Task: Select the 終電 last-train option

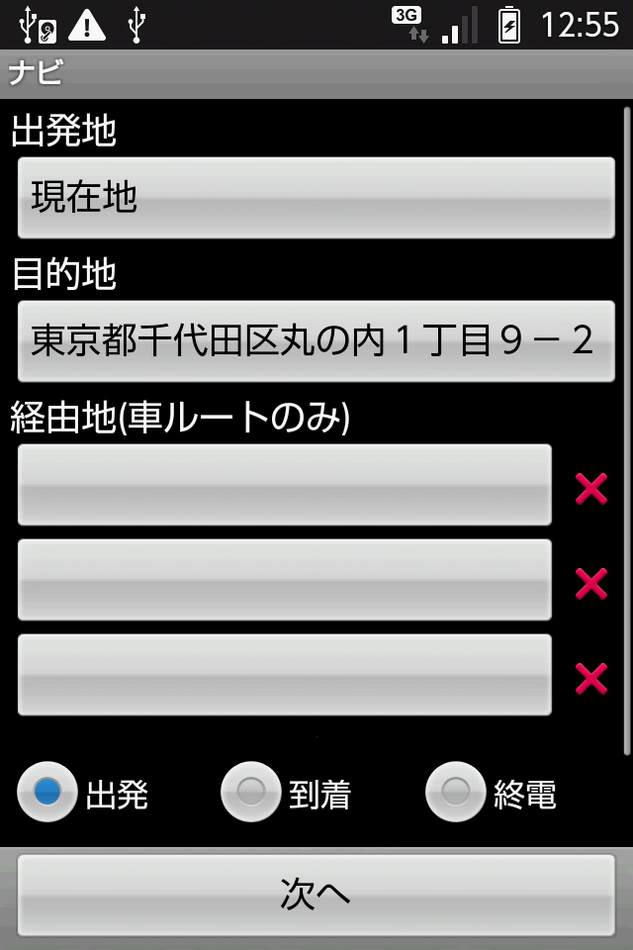Action: click(x=456, y=792)
